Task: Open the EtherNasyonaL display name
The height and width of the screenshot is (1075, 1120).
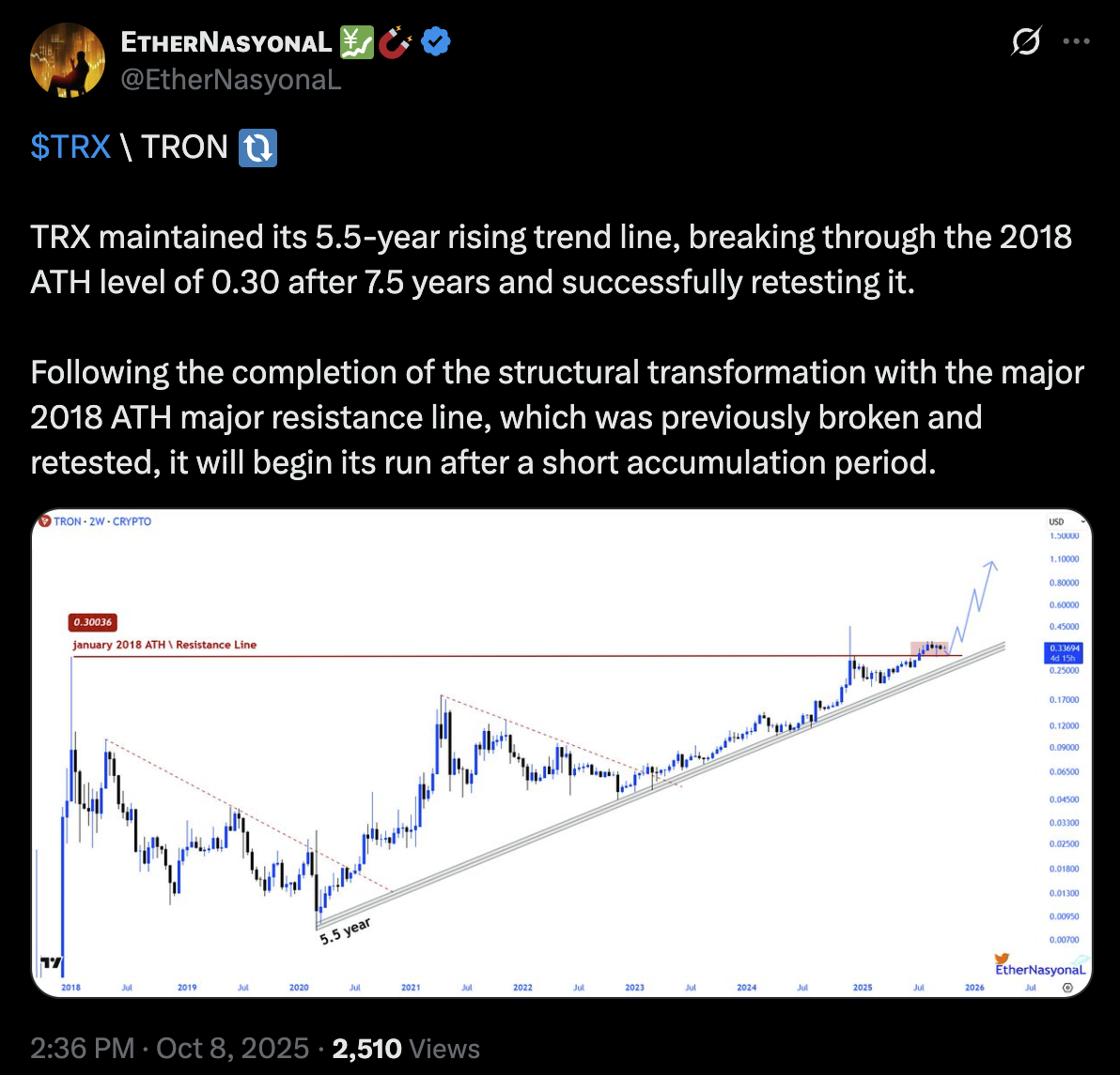Action: pos(226,41)
